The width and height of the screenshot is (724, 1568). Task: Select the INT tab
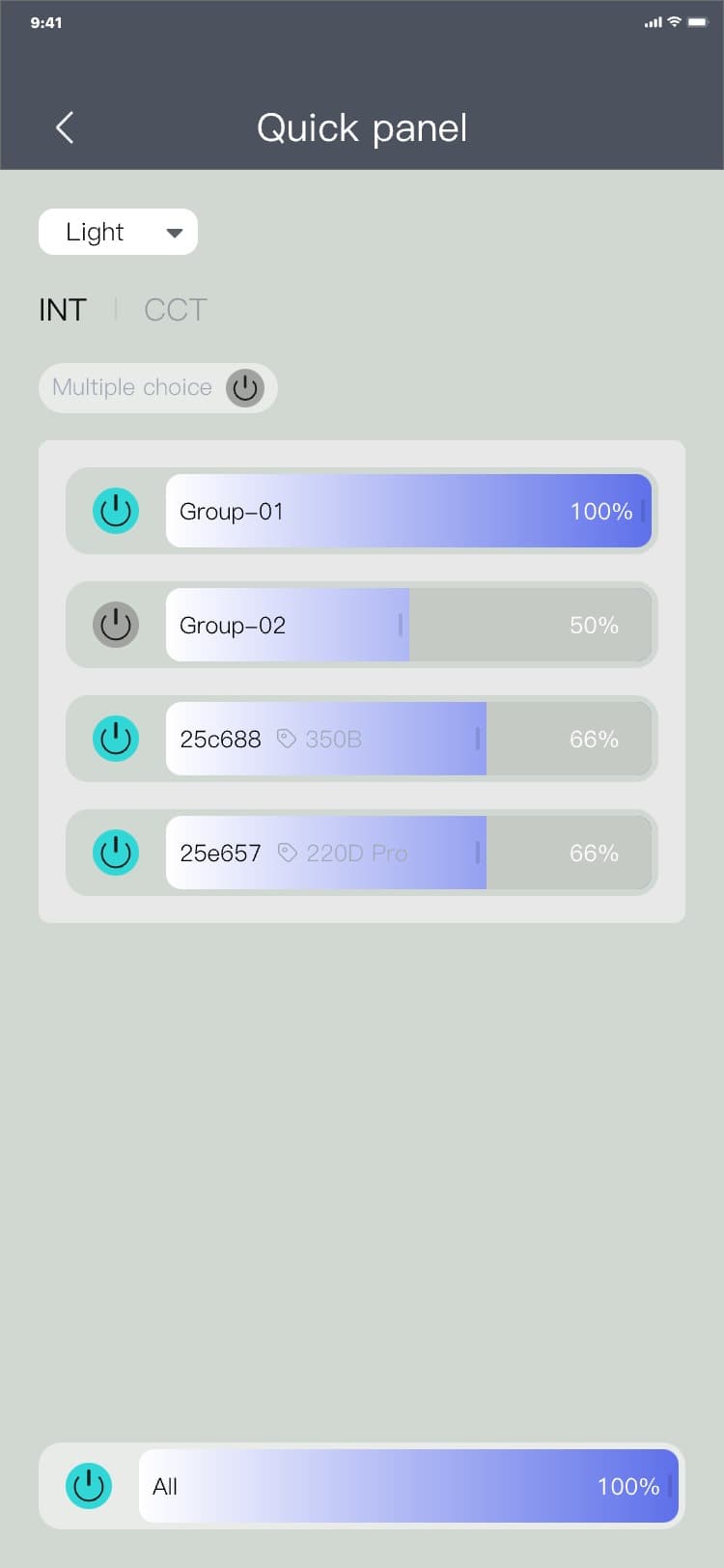pyautogui.click(x=63, y=310)
